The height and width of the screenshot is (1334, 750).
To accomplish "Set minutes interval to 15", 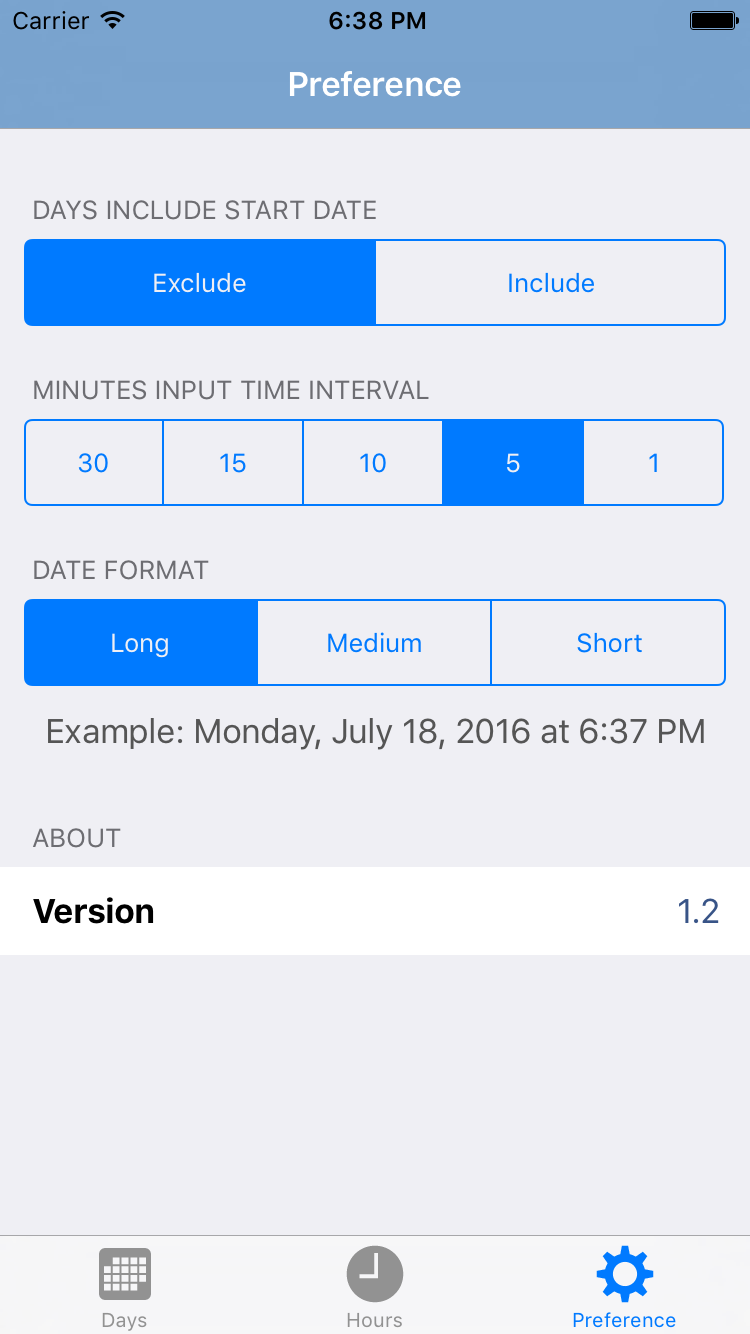I will coord(233,463).
